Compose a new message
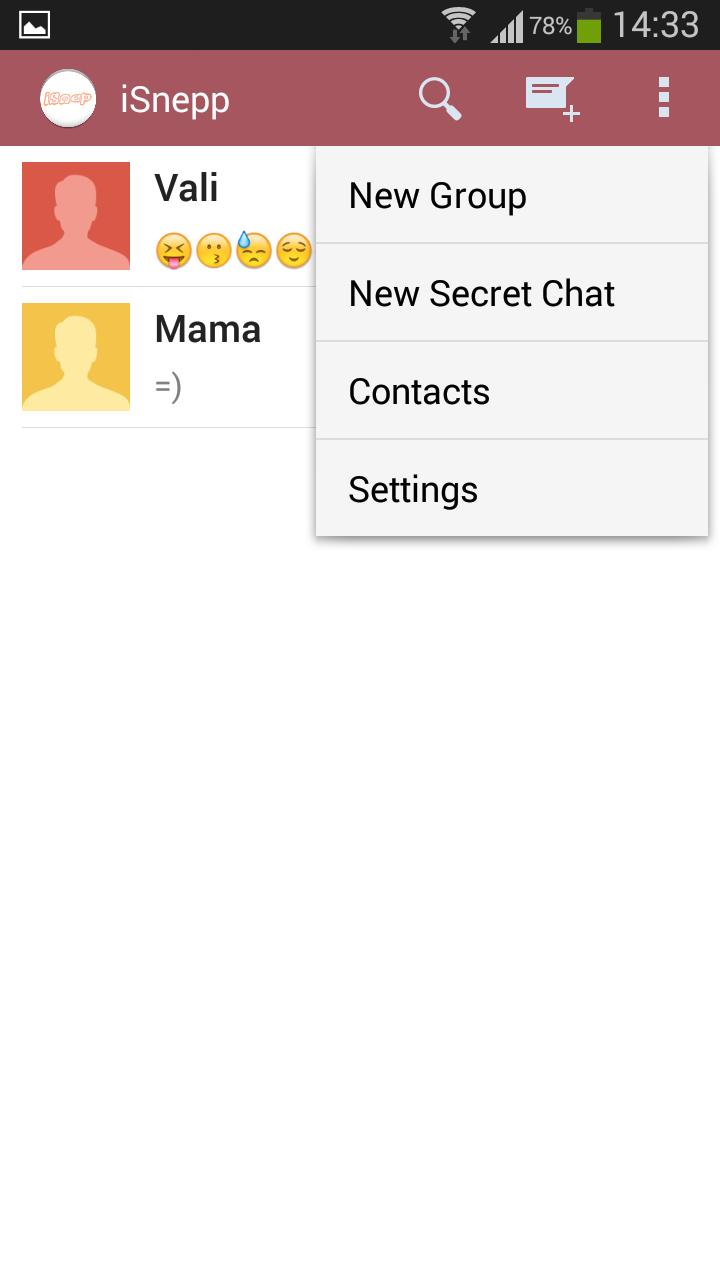 (552, 99)
